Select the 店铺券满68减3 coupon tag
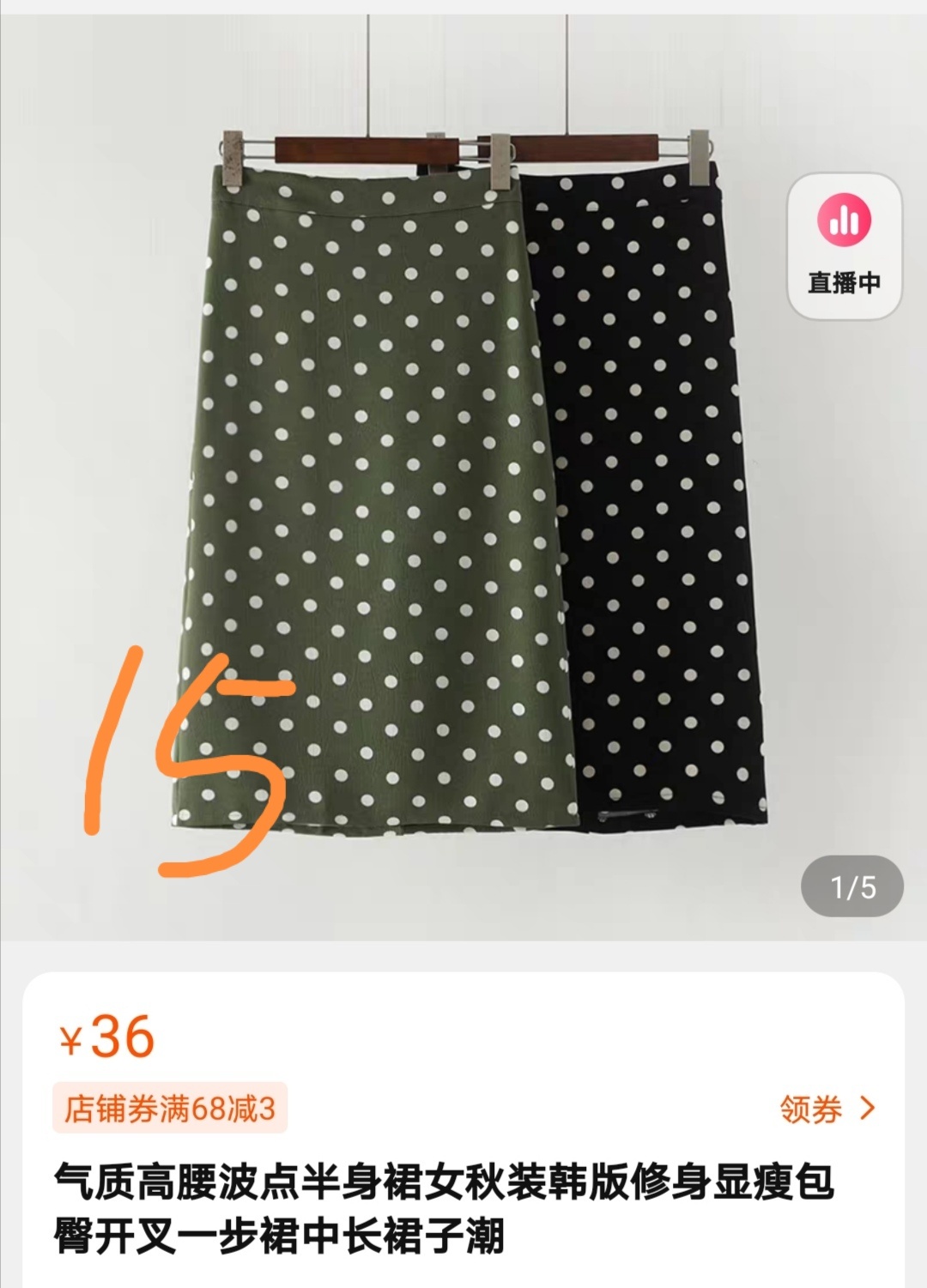 (x=170, y=1109)
